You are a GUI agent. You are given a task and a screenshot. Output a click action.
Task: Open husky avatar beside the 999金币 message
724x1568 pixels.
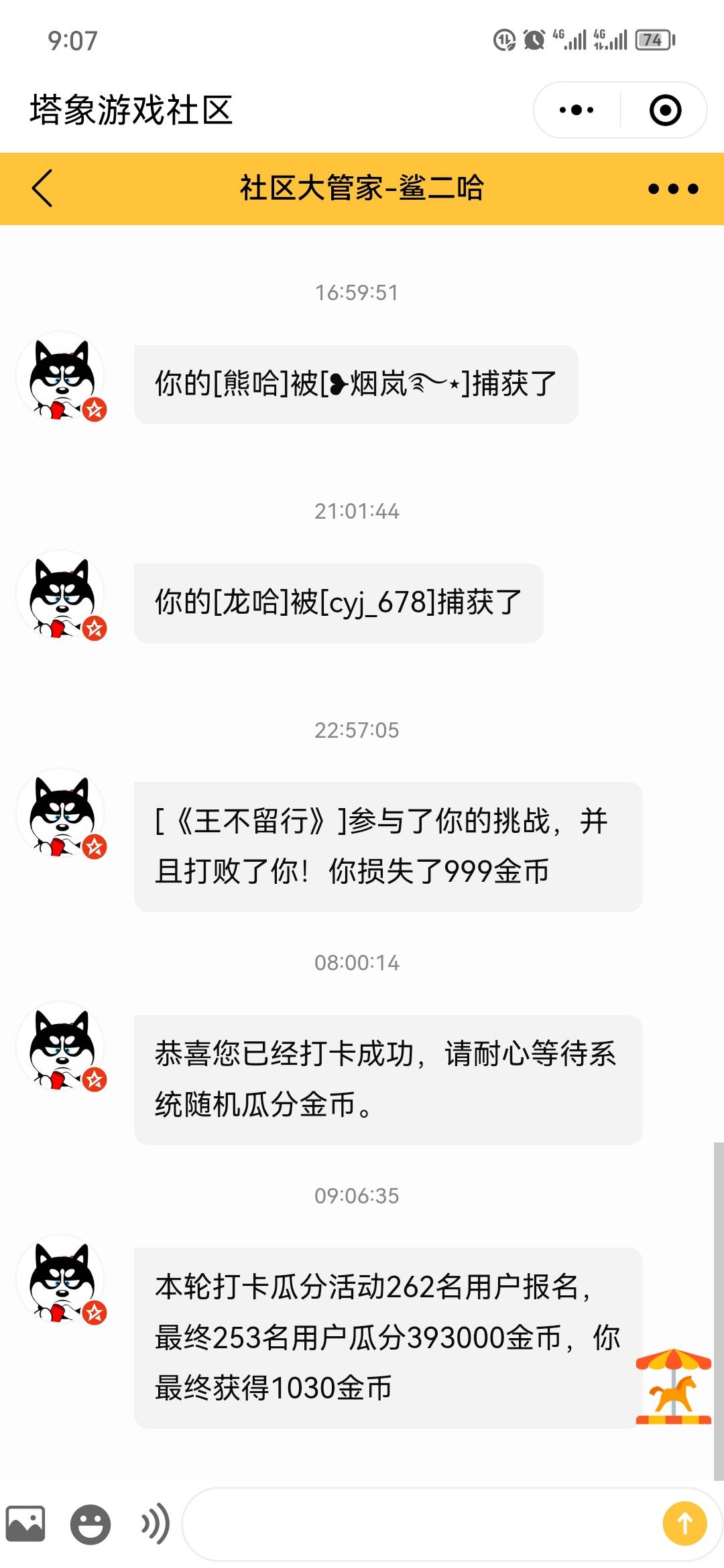click(x=62, y=813)
